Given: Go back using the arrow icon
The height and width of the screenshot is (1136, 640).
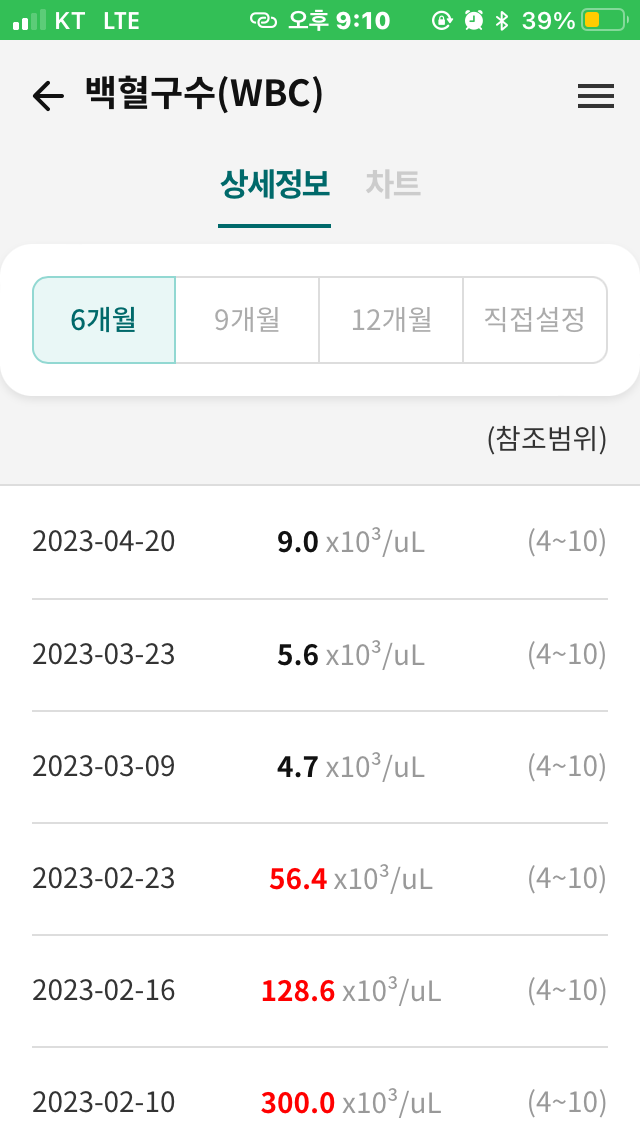Looking at the screenshot, I should click(x=48, y=96).
